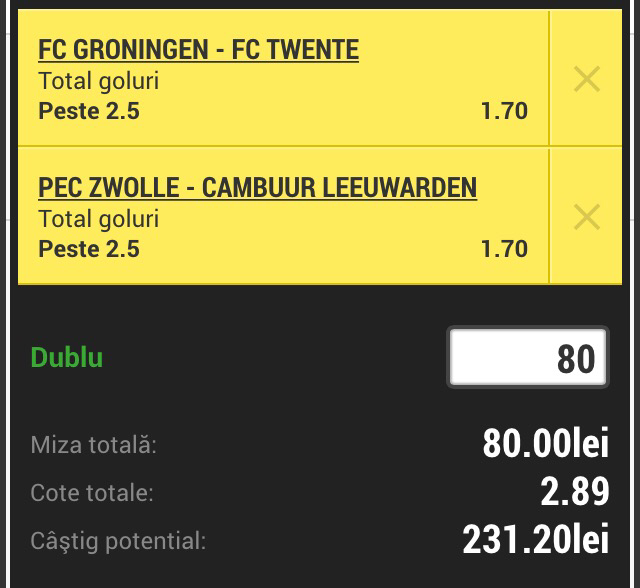Open the FC Groningen - FC Twente match
This screenshot has height=588, width=640.
[198, 49]
